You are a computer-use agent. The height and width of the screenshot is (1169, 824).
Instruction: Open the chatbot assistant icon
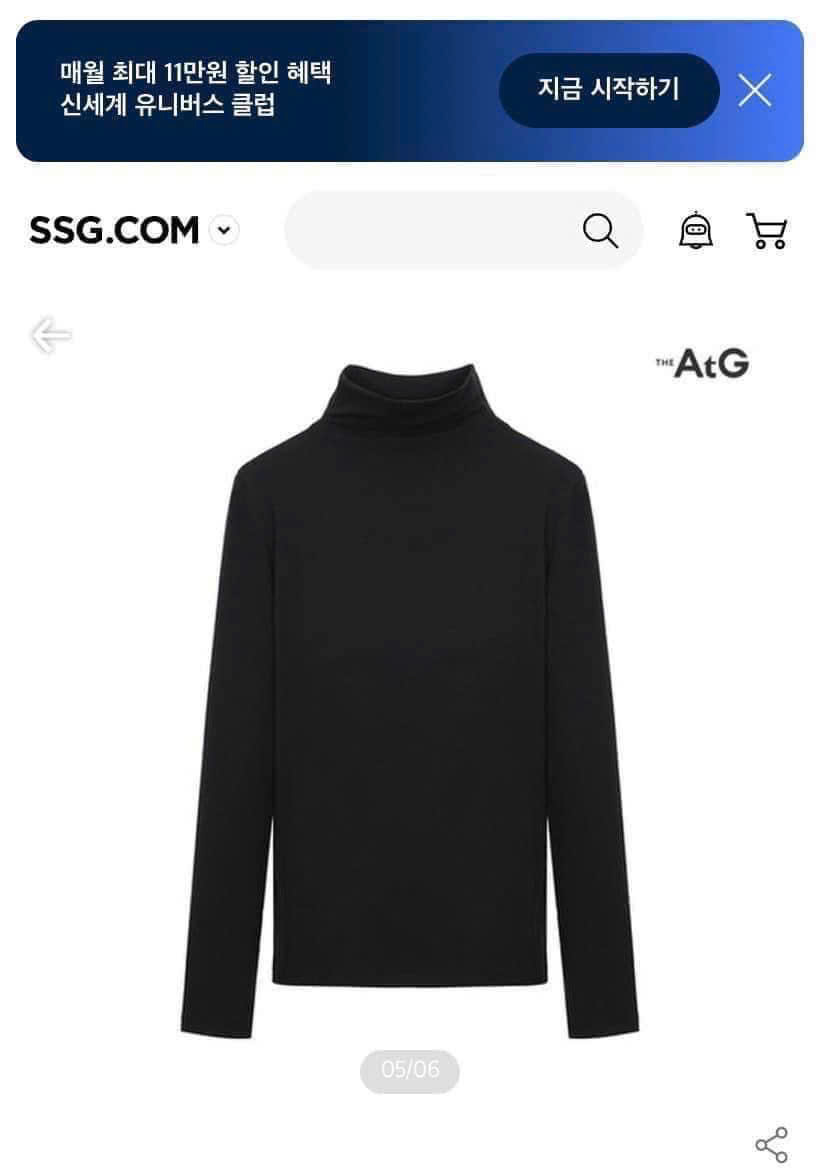[x=696, y=231]
